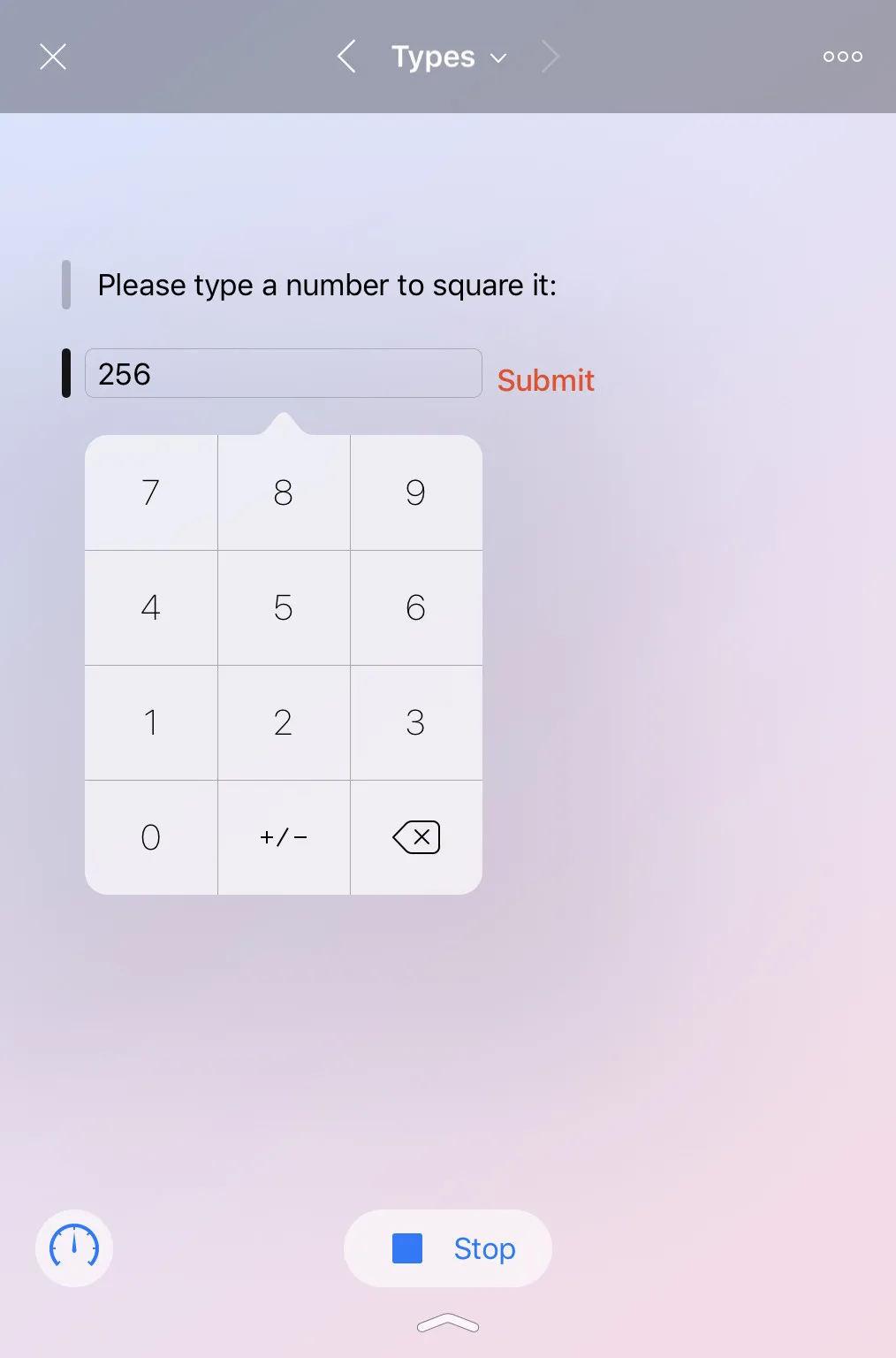
Task: Delete the last digit with backspace
Action: pos(416,837)
